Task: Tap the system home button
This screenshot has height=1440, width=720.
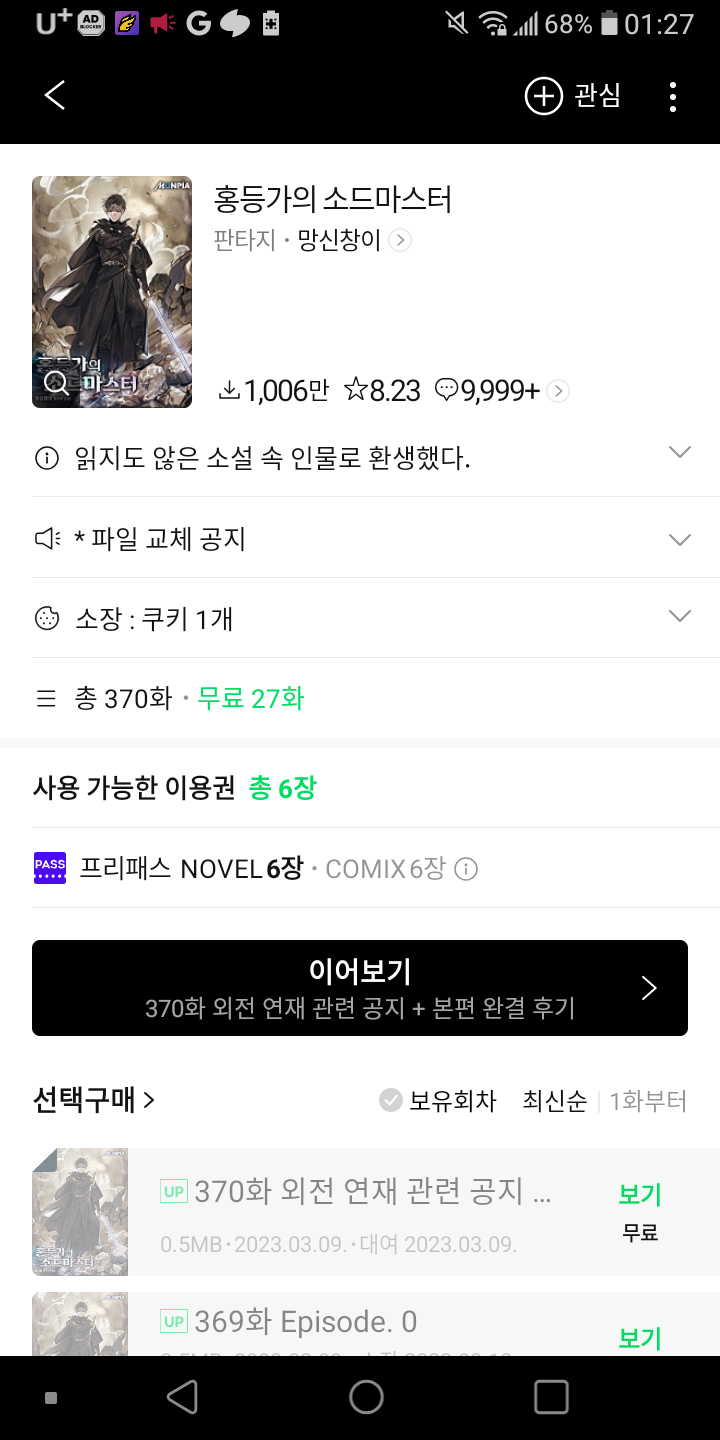Action: pos(366,1397)
